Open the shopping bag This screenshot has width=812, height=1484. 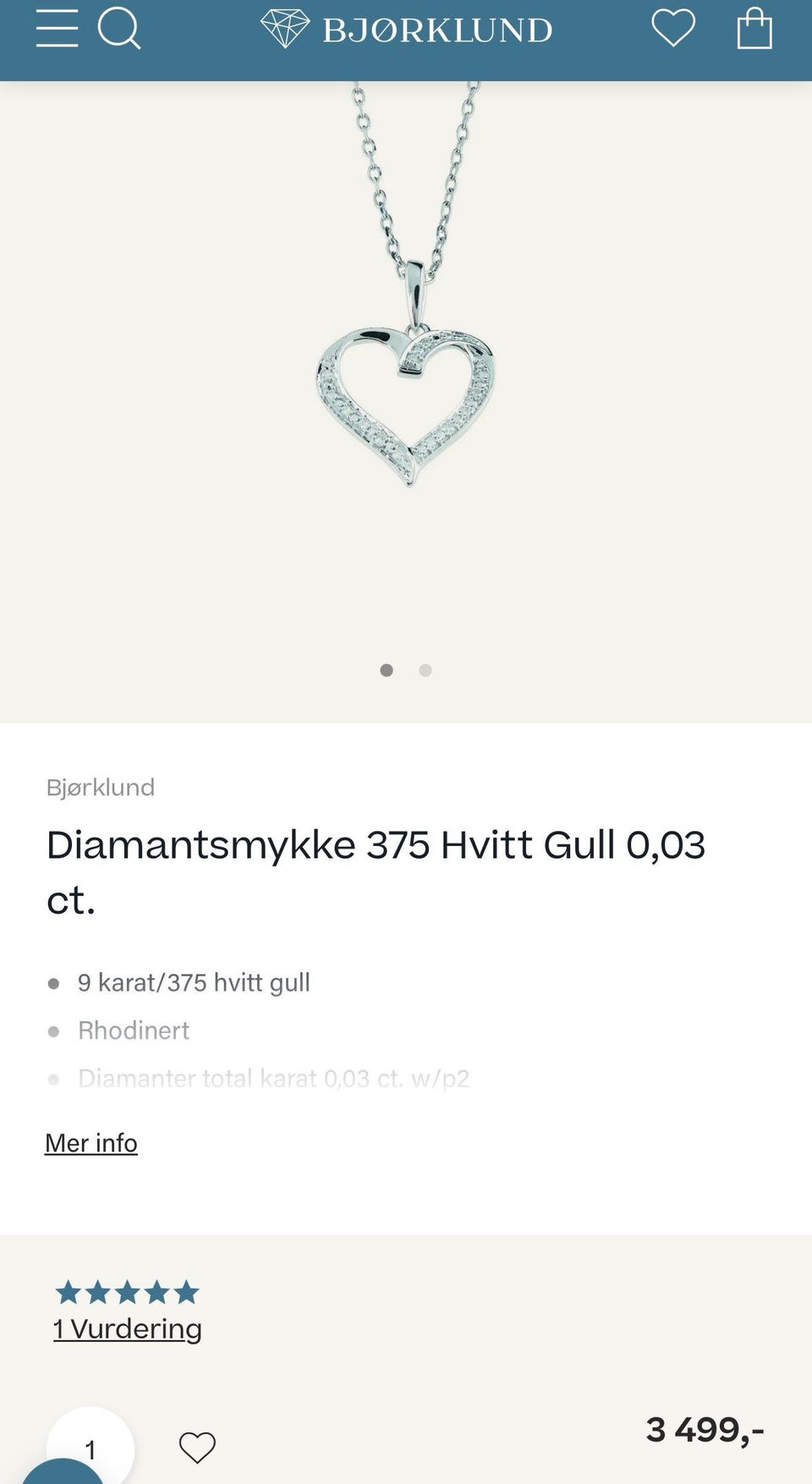[x=755, y=28]
